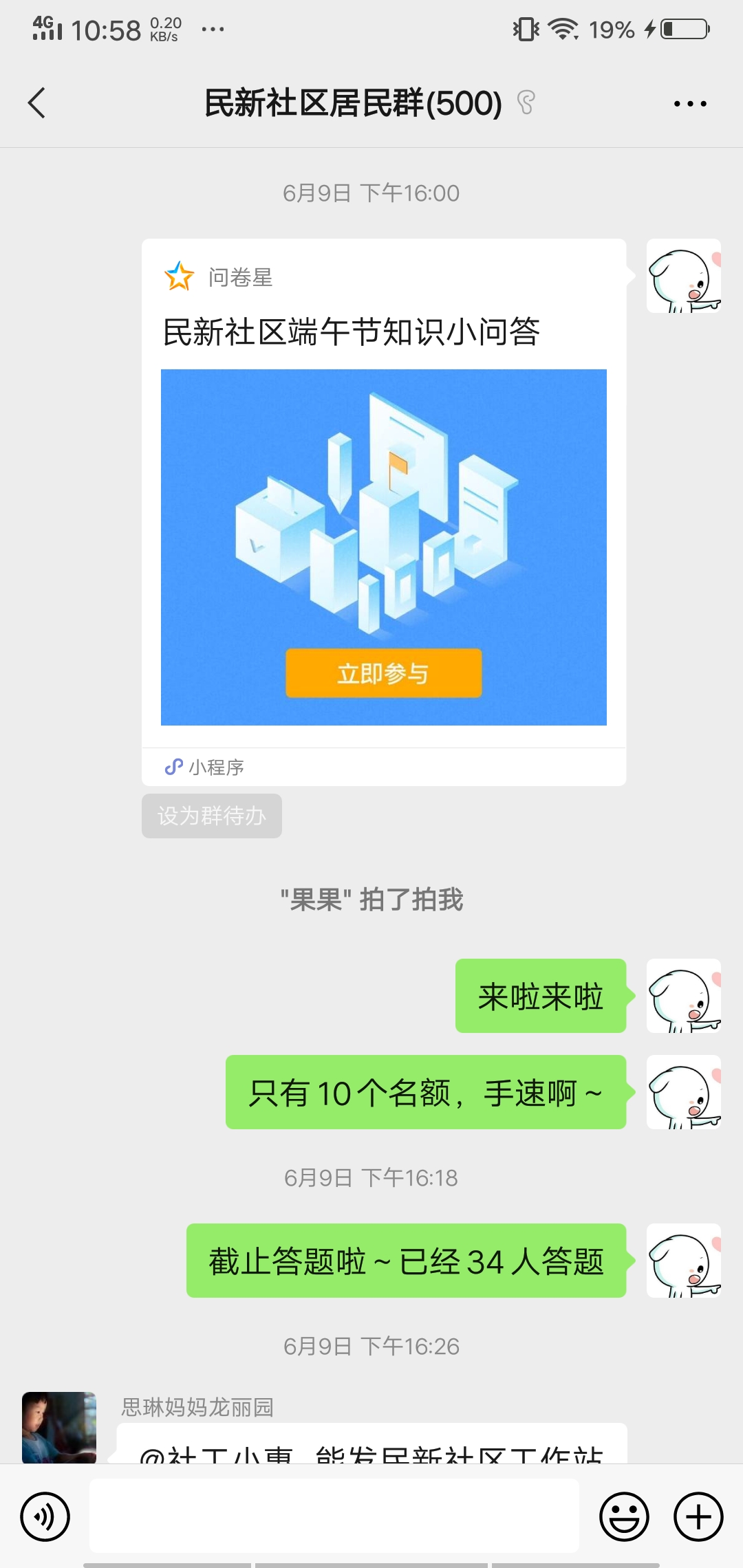Open the 民新社区端午节知识小问答 mini program card
The image size is (743, 1568).
click(383, 512)
